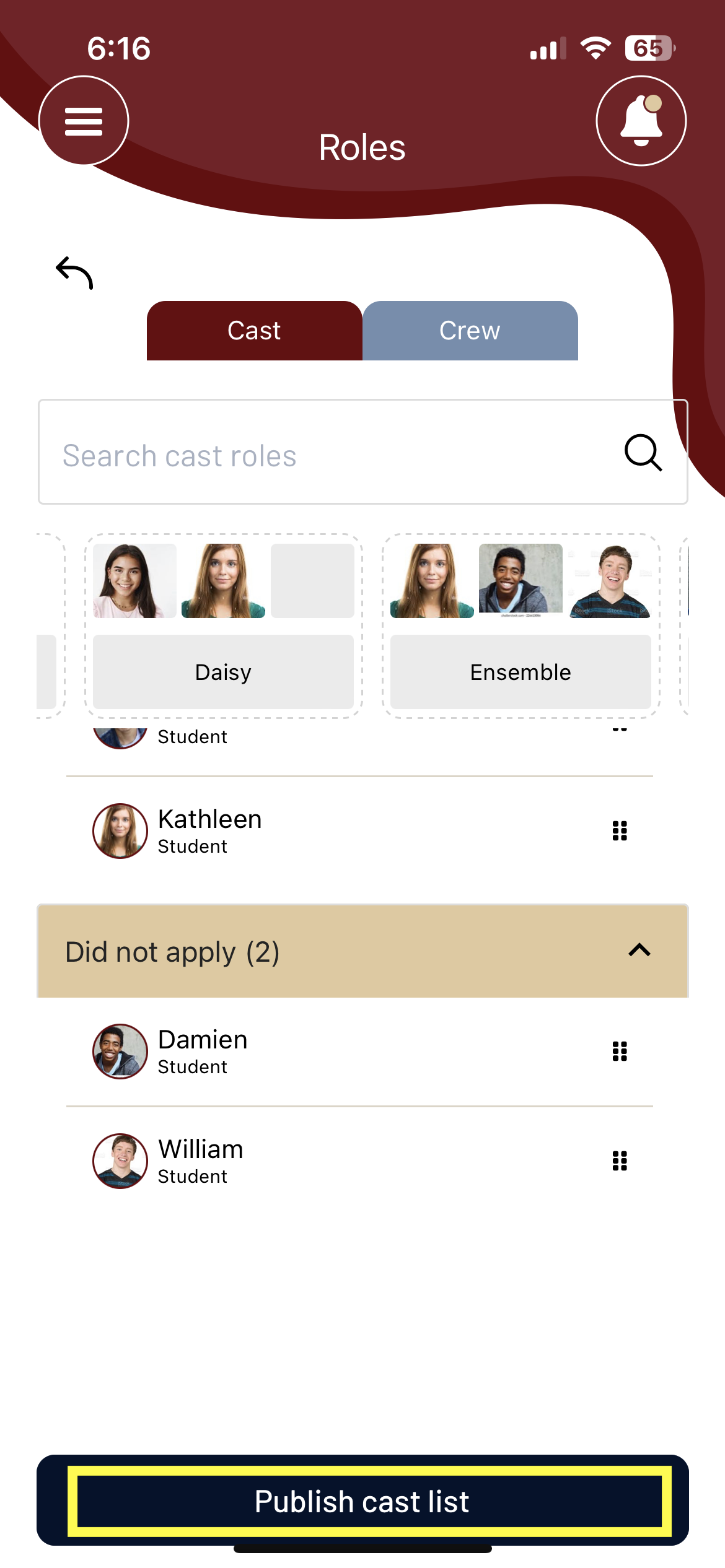The width and height of the screenshot is (725, 1568).
Task: Open the Ensemble role card
Action: (x=521, y=672)
